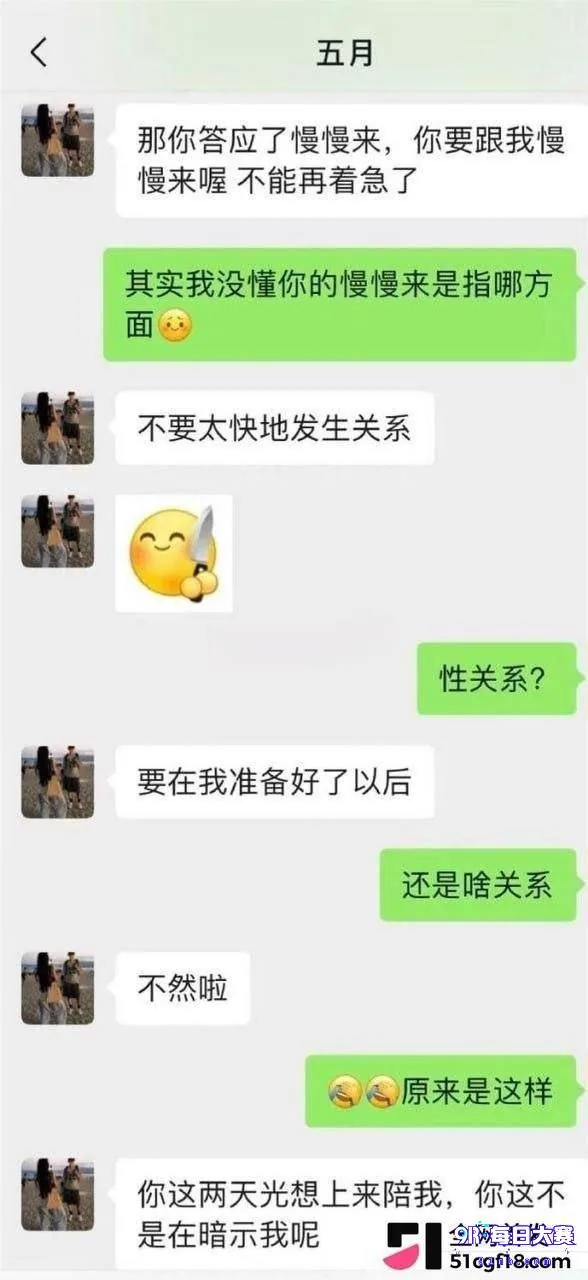This screenshot has height=1280, width=588.
Task: Open the avatar beside the message 不要太快地发生关系
Action: [x=58, y=428]
